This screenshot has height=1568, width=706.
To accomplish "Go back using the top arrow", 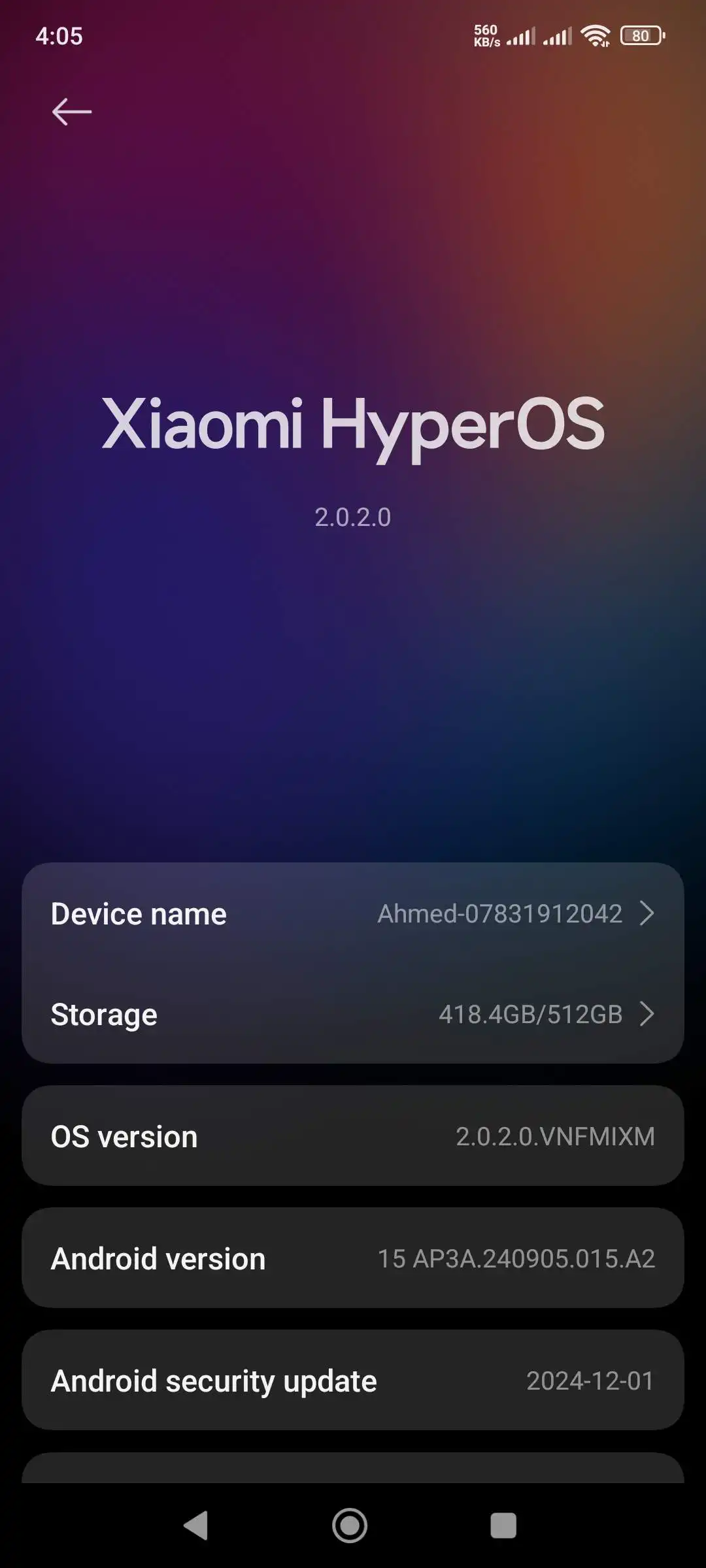I will (72, 112).
